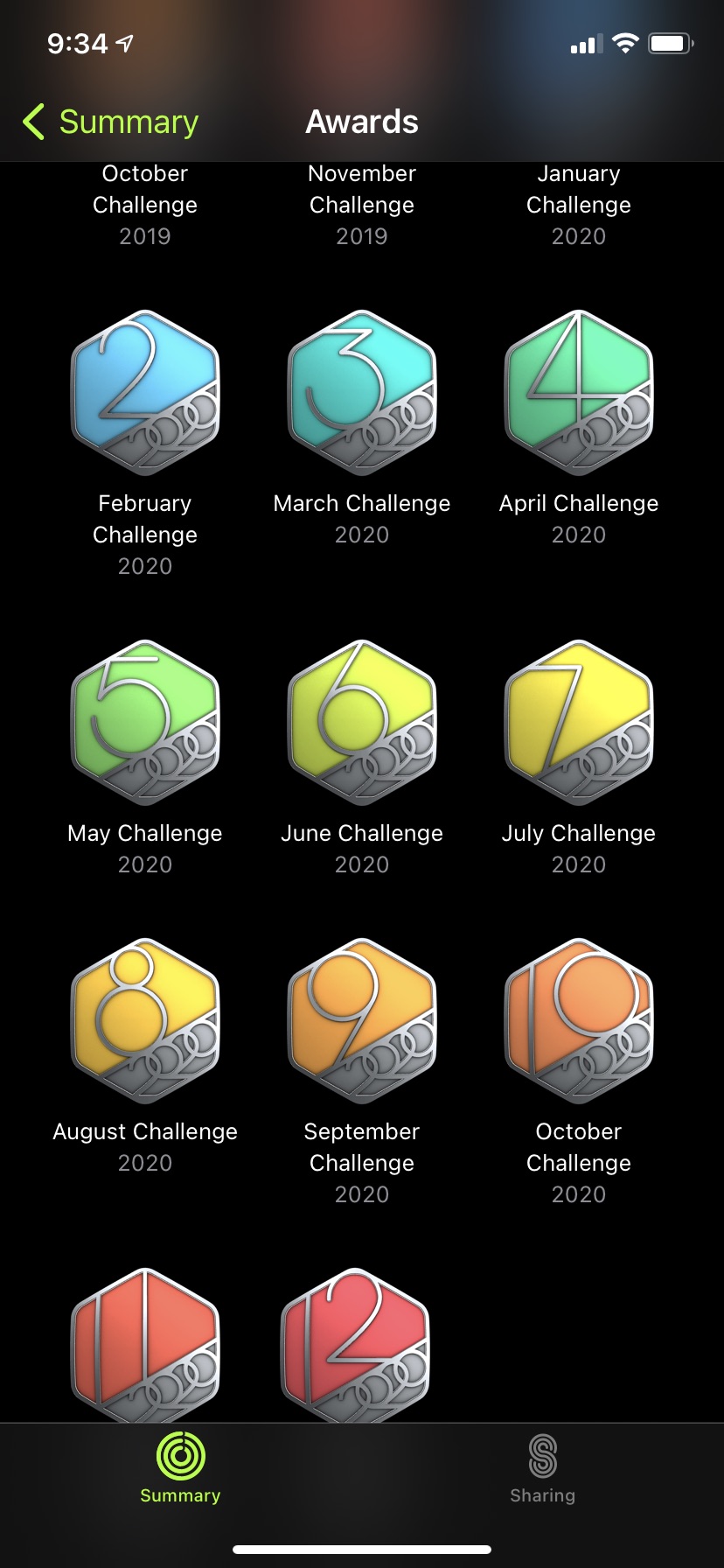Open the October Challenge 2020 award
724x1568 pixels.
579,1022
